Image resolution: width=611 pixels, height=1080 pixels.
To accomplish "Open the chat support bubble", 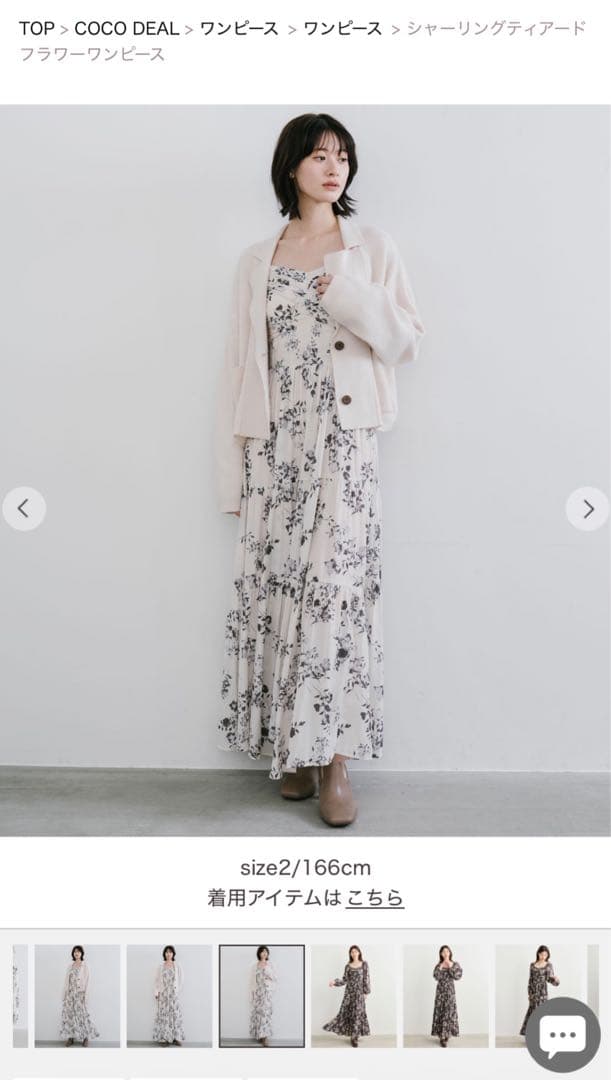I will (x=563, y=1035).
